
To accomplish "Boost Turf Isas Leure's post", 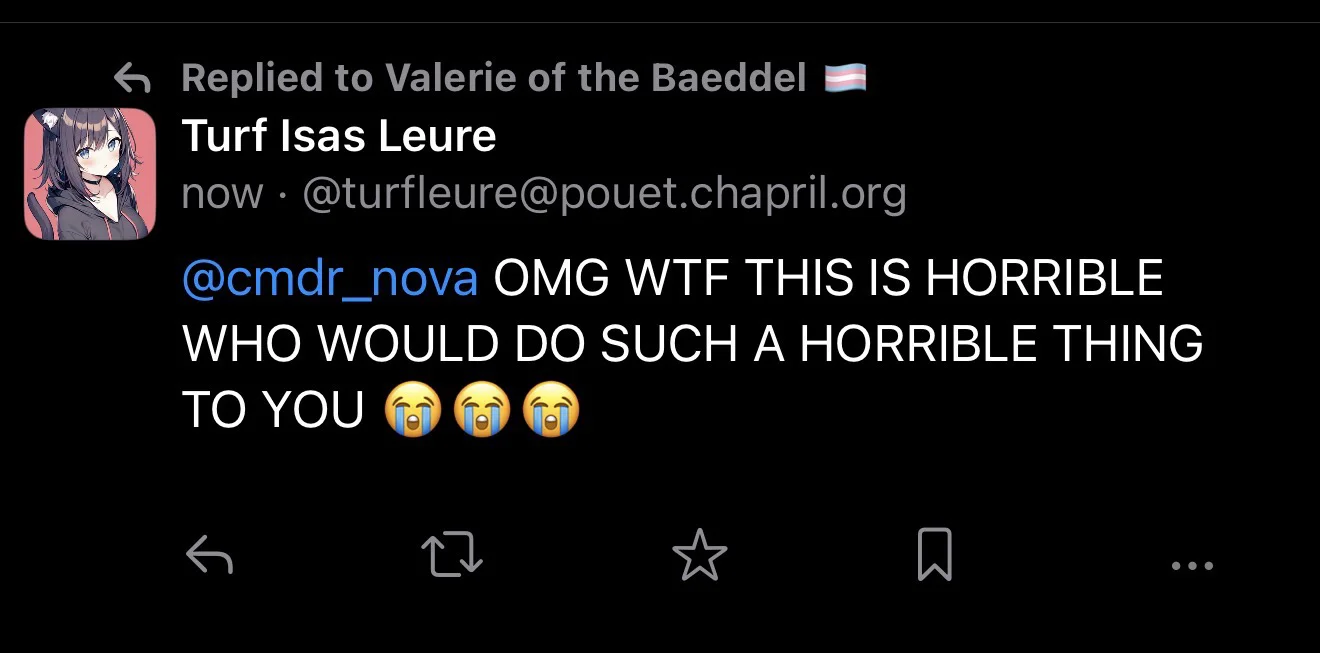I will coord(452,555).
